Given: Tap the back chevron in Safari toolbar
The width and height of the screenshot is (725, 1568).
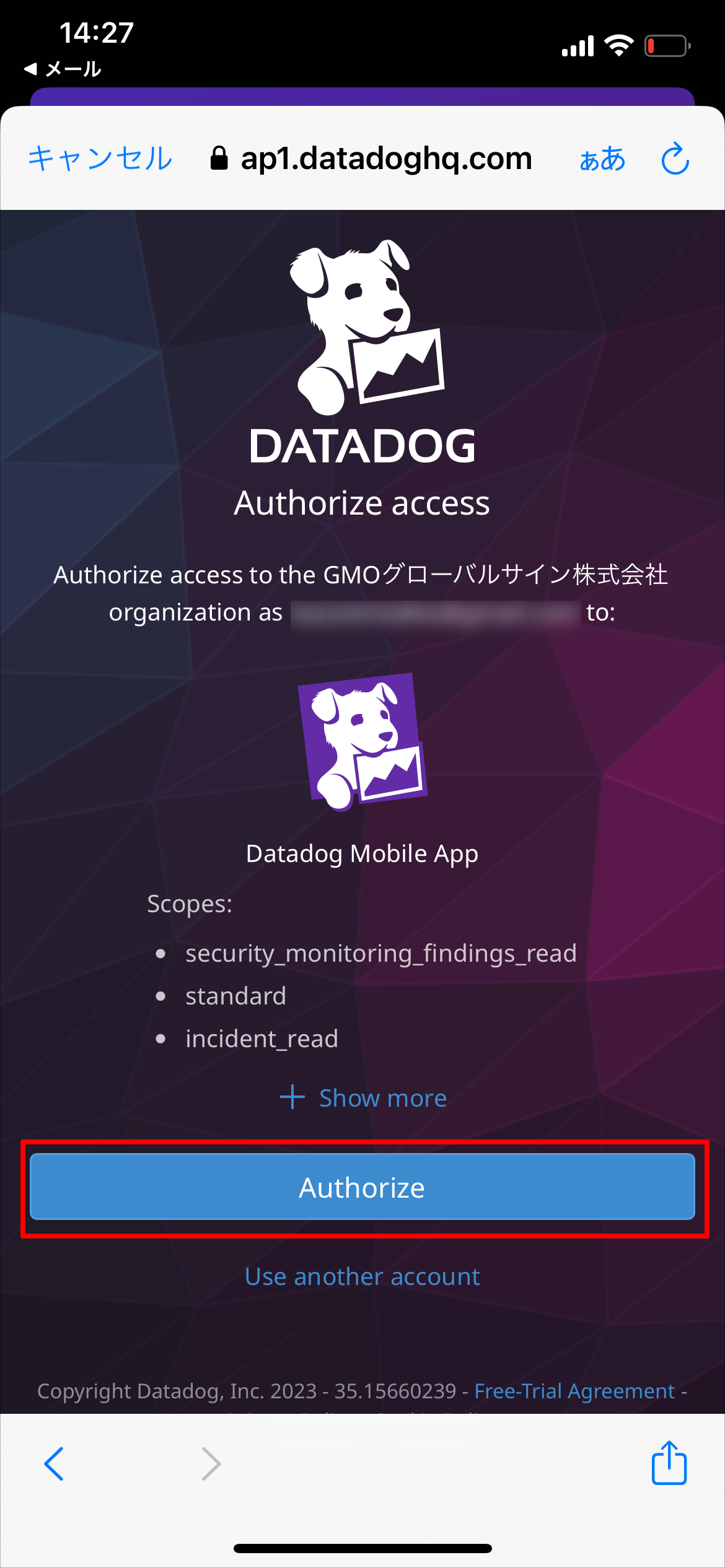Looking at the screenshot, I should 55,1465.
